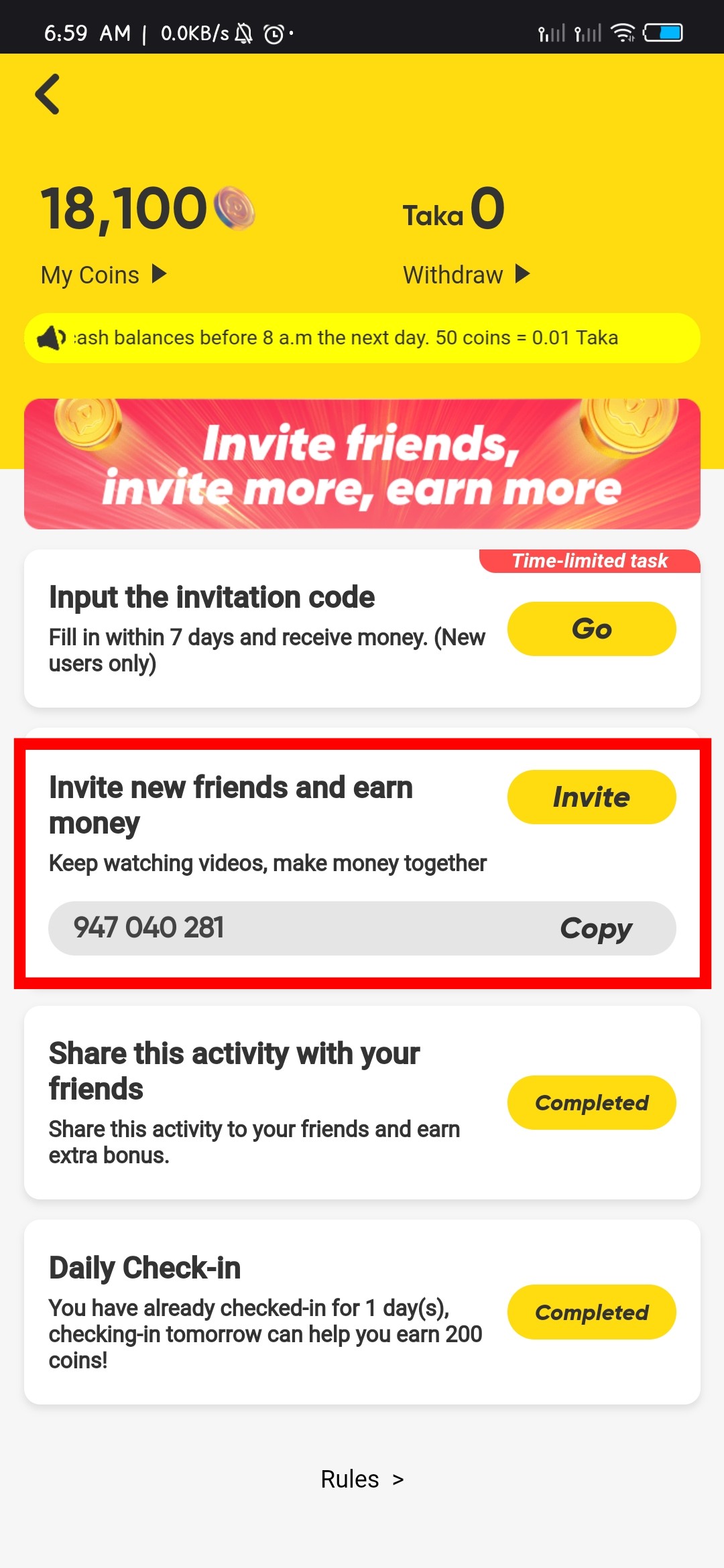Open the Rules link

(x=362, y=1479)
